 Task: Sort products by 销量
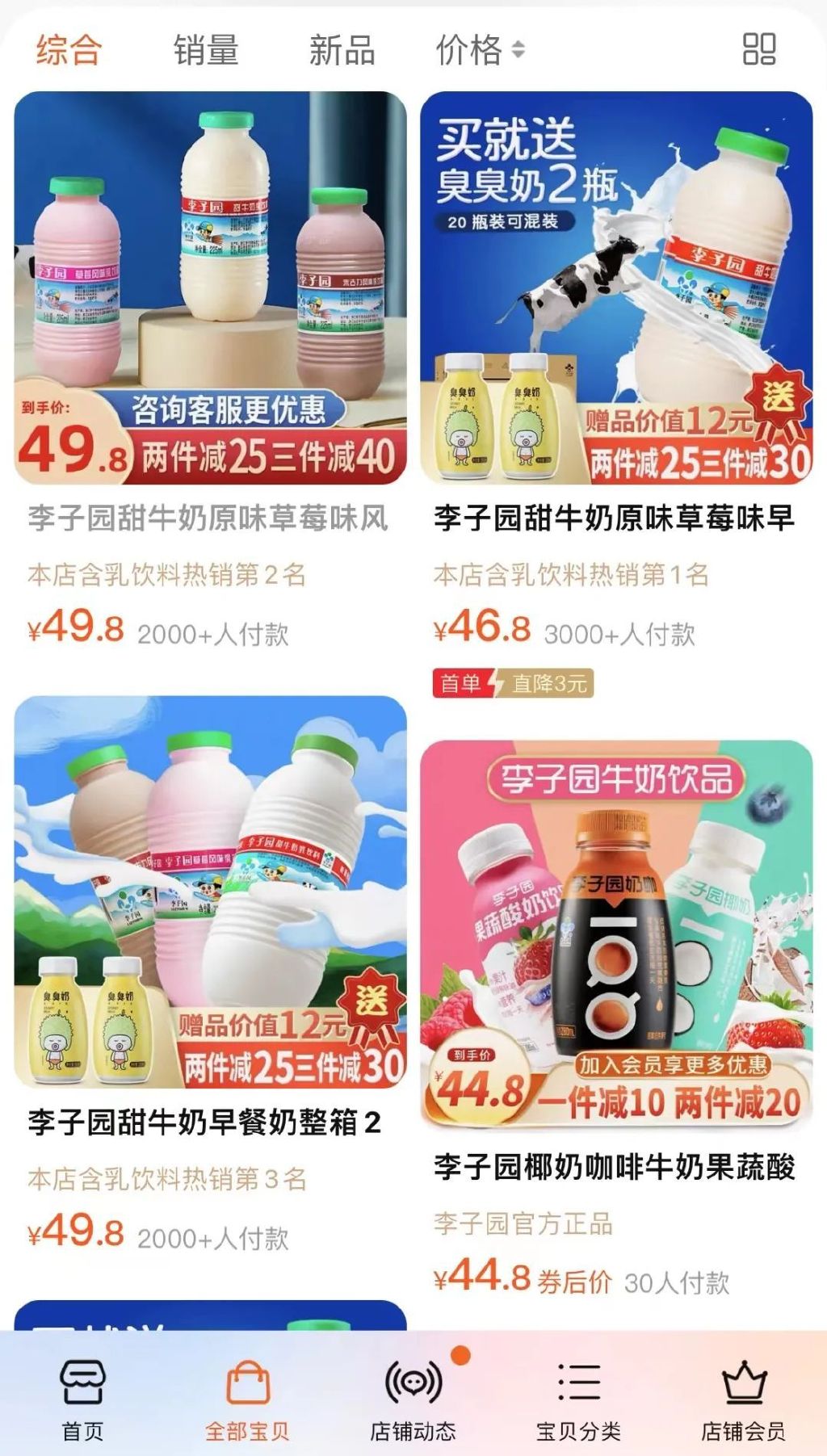[x=206, y=50]
